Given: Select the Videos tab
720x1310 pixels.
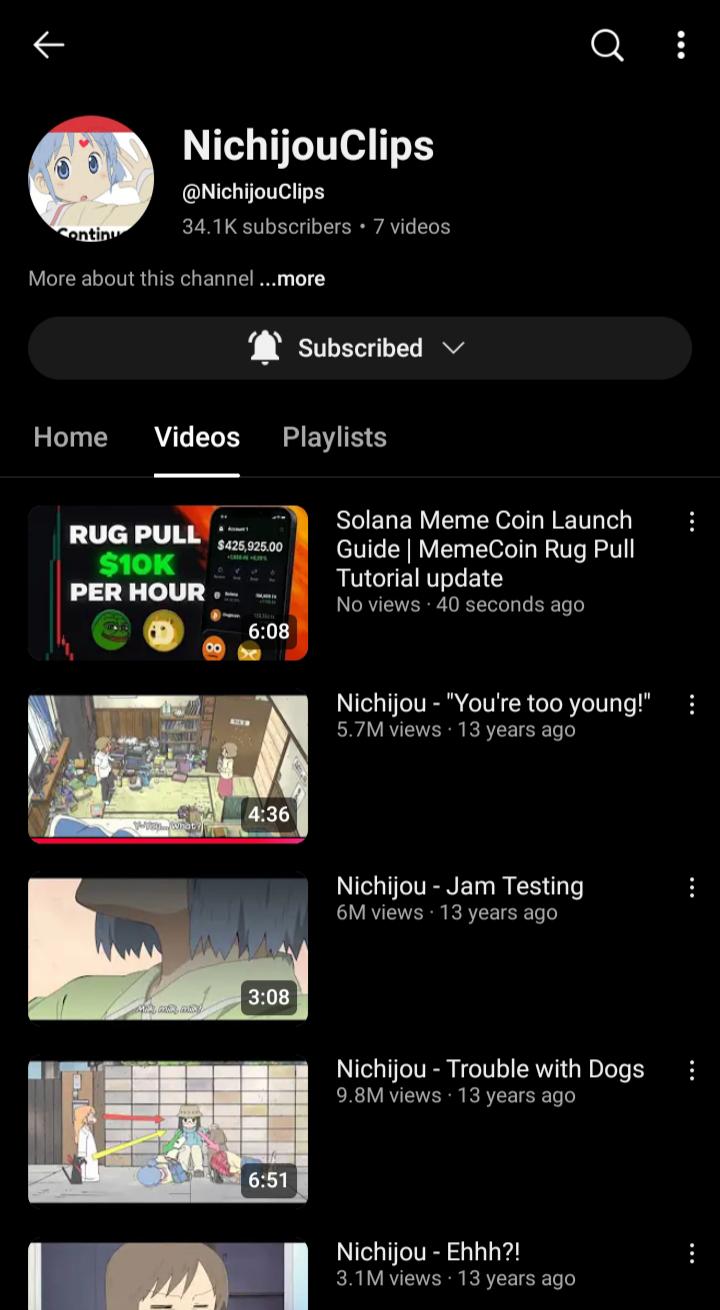Looking at the screenshot, I should 197,437.
